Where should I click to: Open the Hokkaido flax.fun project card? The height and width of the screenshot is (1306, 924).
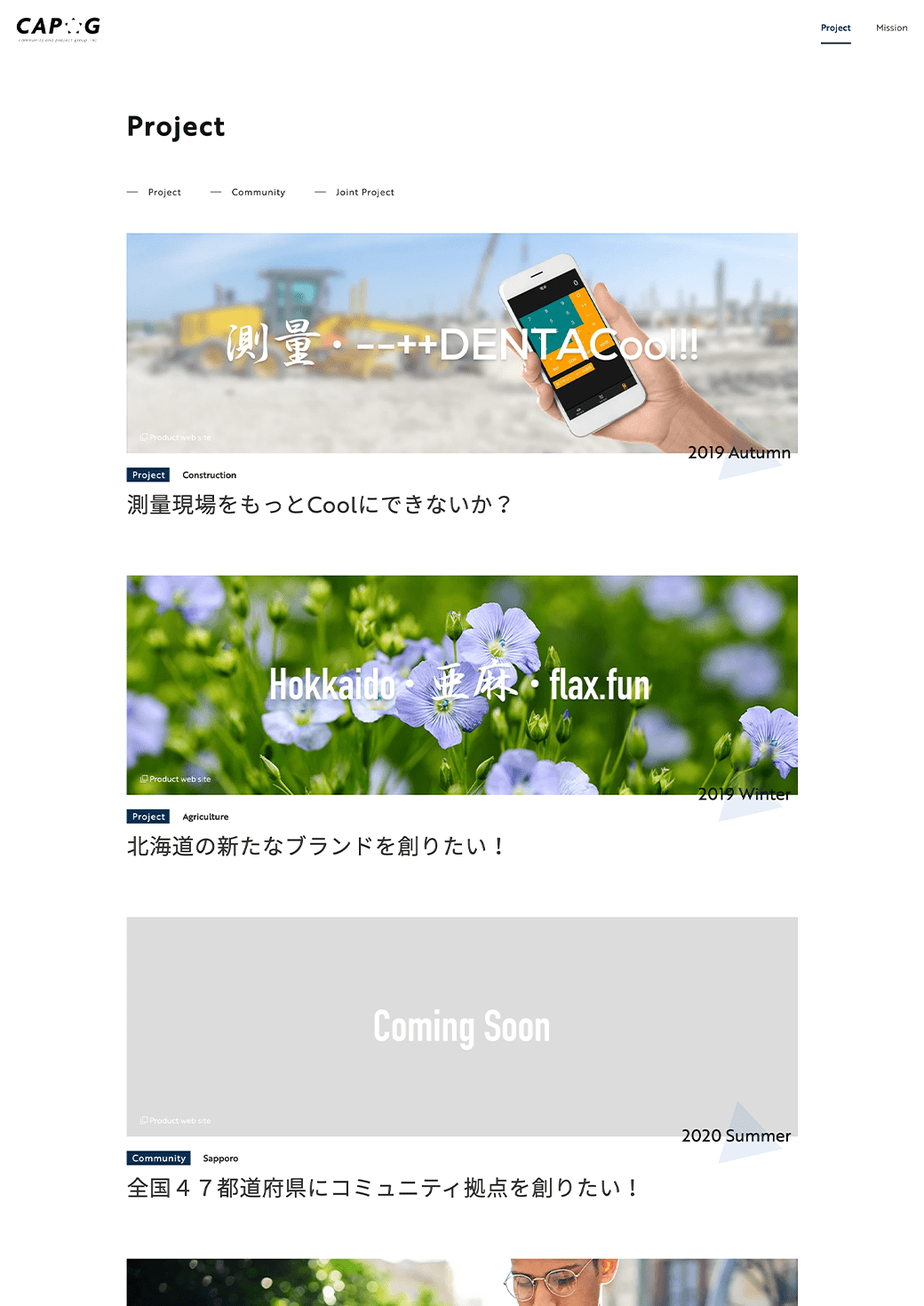point(461,685)
